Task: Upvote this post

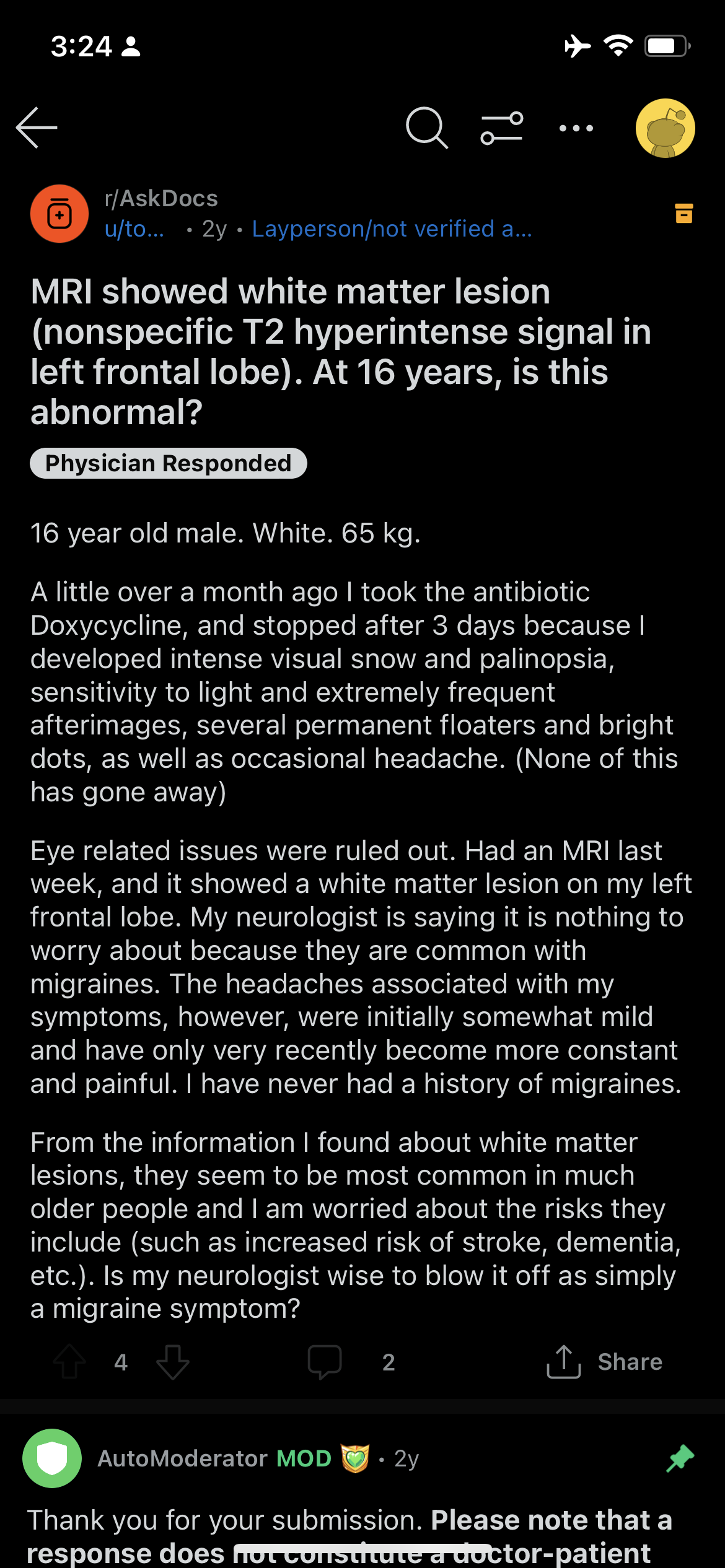Action: pos(69,1362)
